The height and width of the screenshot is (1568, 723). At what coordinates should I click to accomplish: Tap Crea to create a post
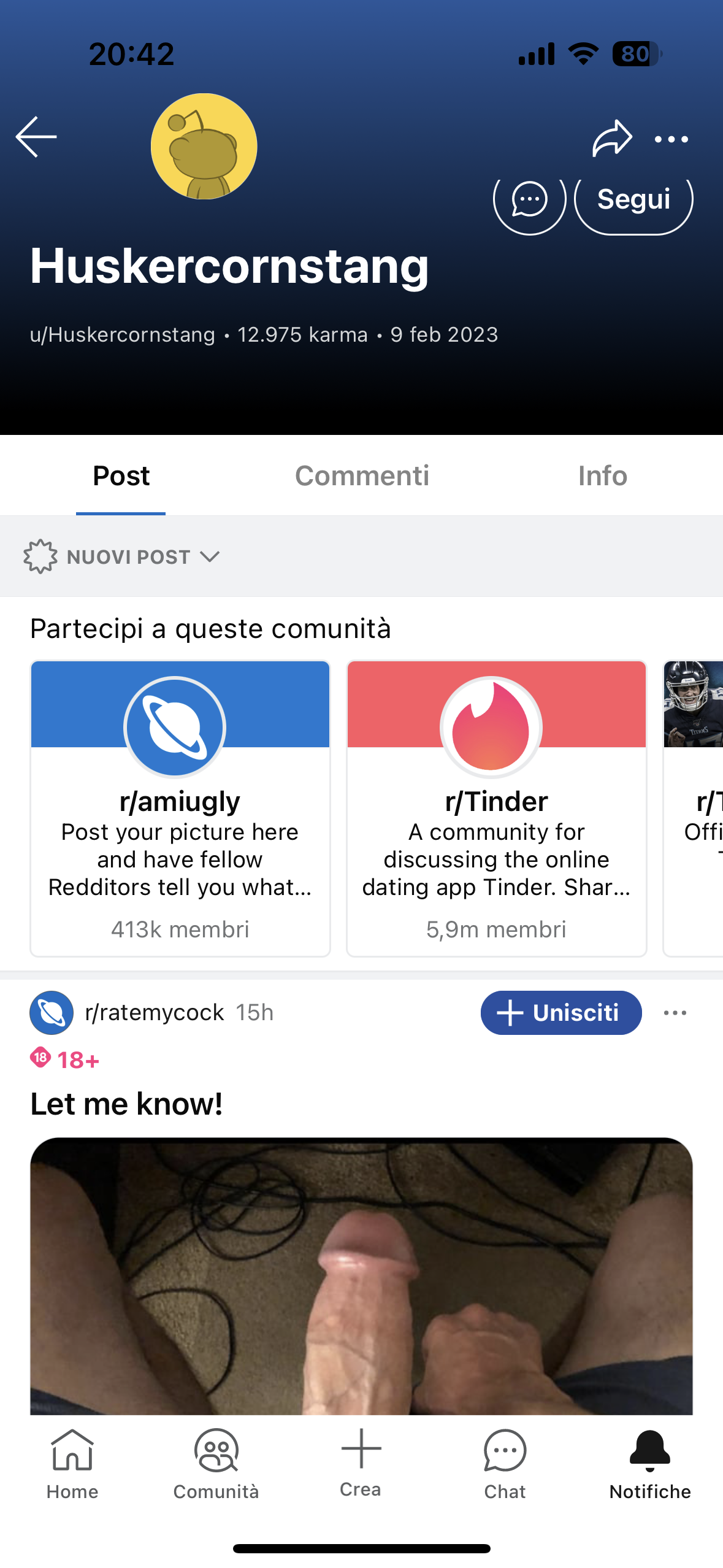361,1463
